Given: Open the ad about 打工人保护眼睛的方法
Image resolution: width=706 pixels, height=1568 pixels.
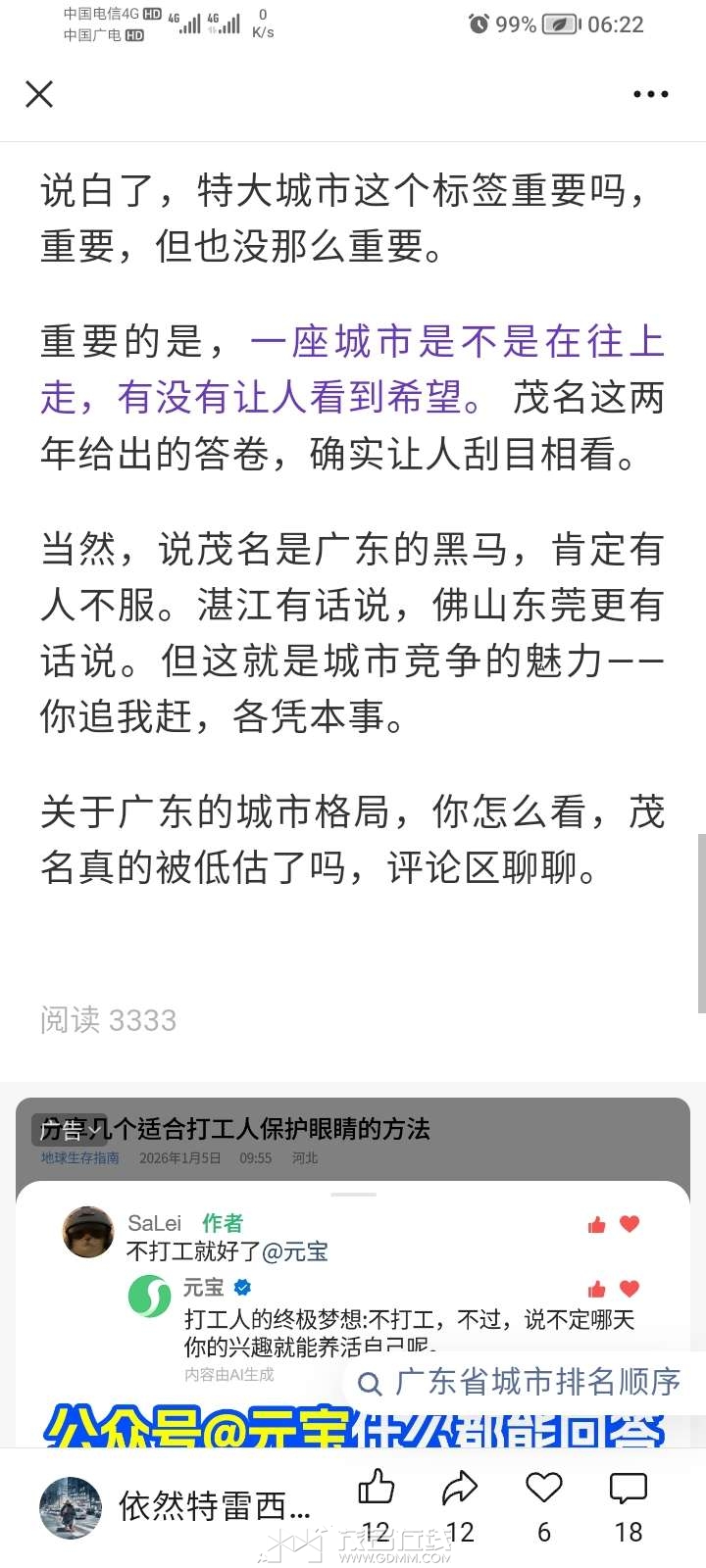Looking at the screenshot, I should pos(294,1130).
